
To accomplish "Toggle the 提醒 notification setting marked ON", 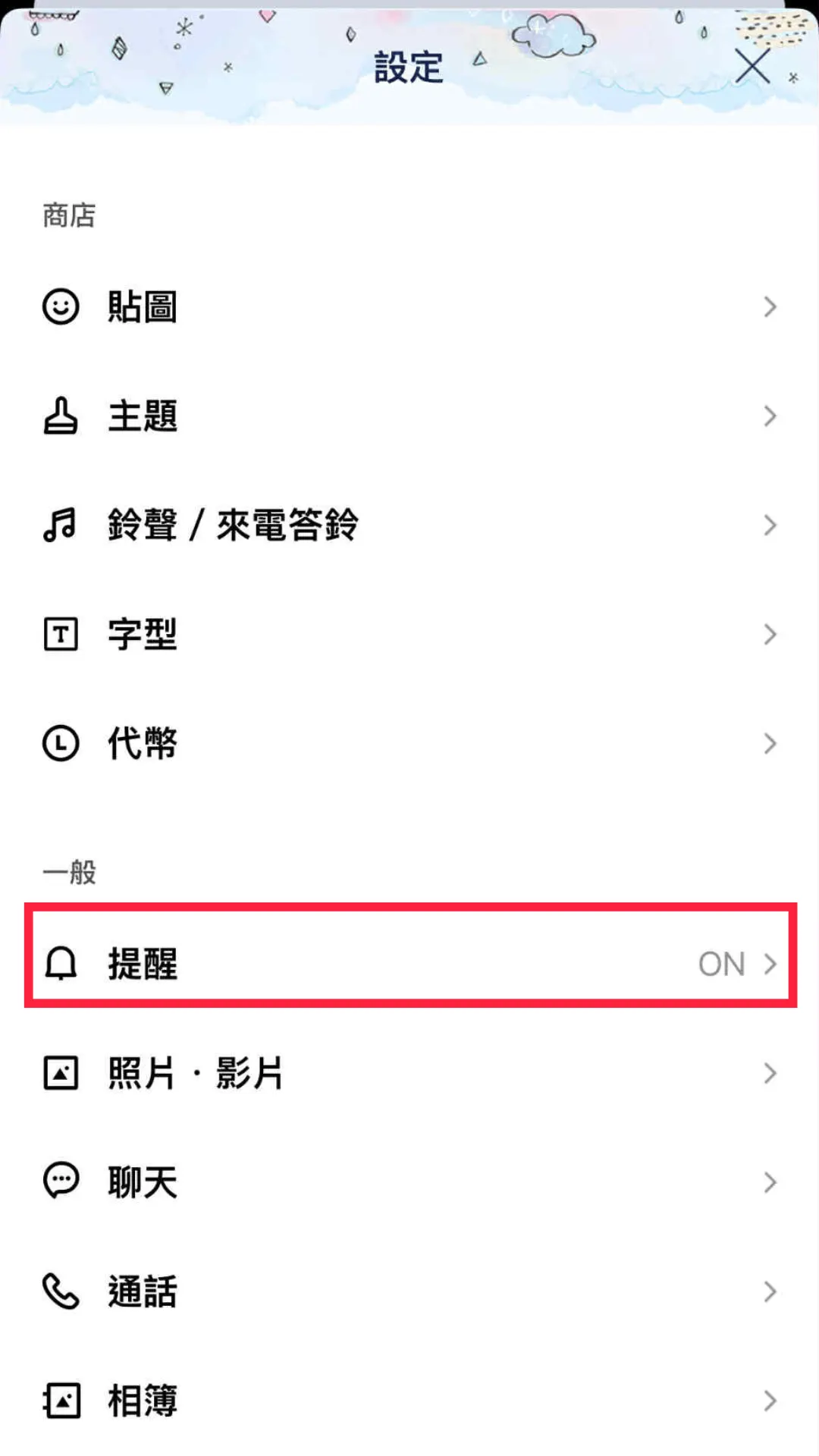I will click(409, 964).
